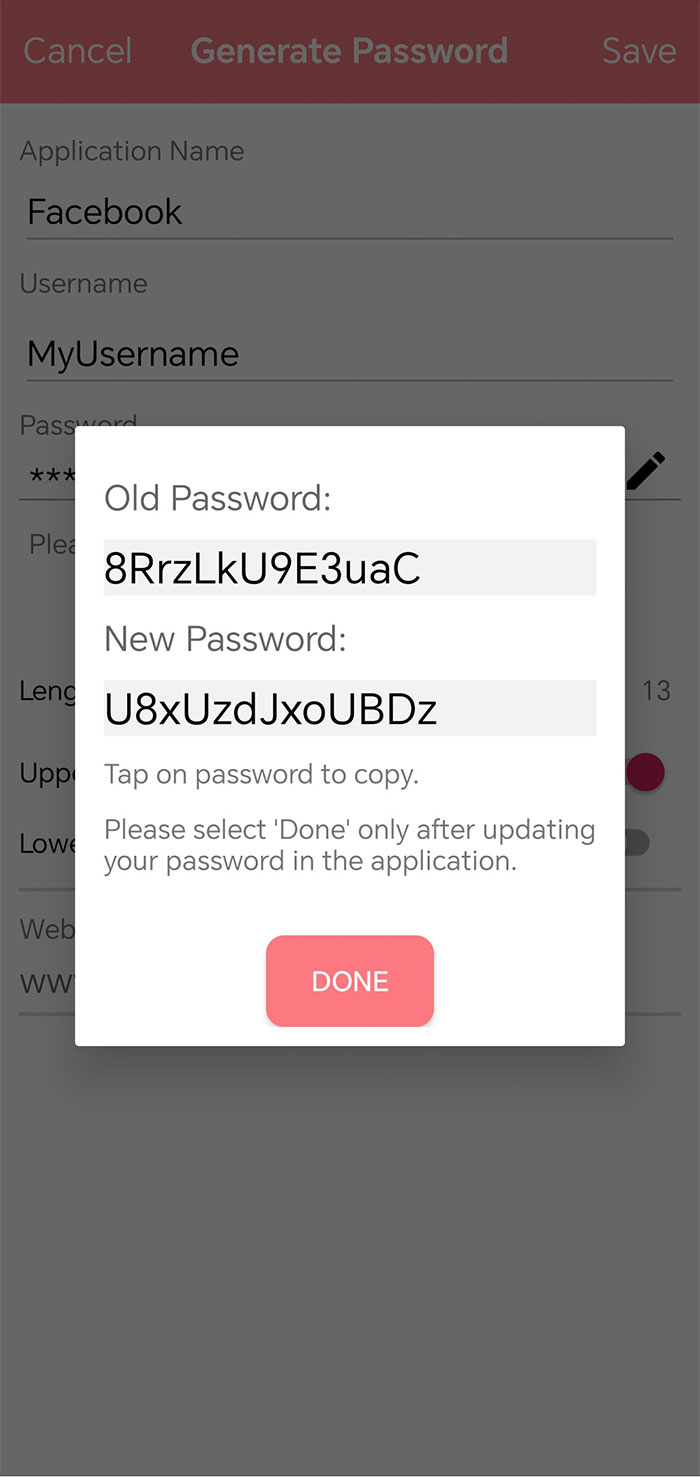The height and width of the screenshot is (1478, 700).
Task: Edit the Application Name field Facebook
Action: 349,212
